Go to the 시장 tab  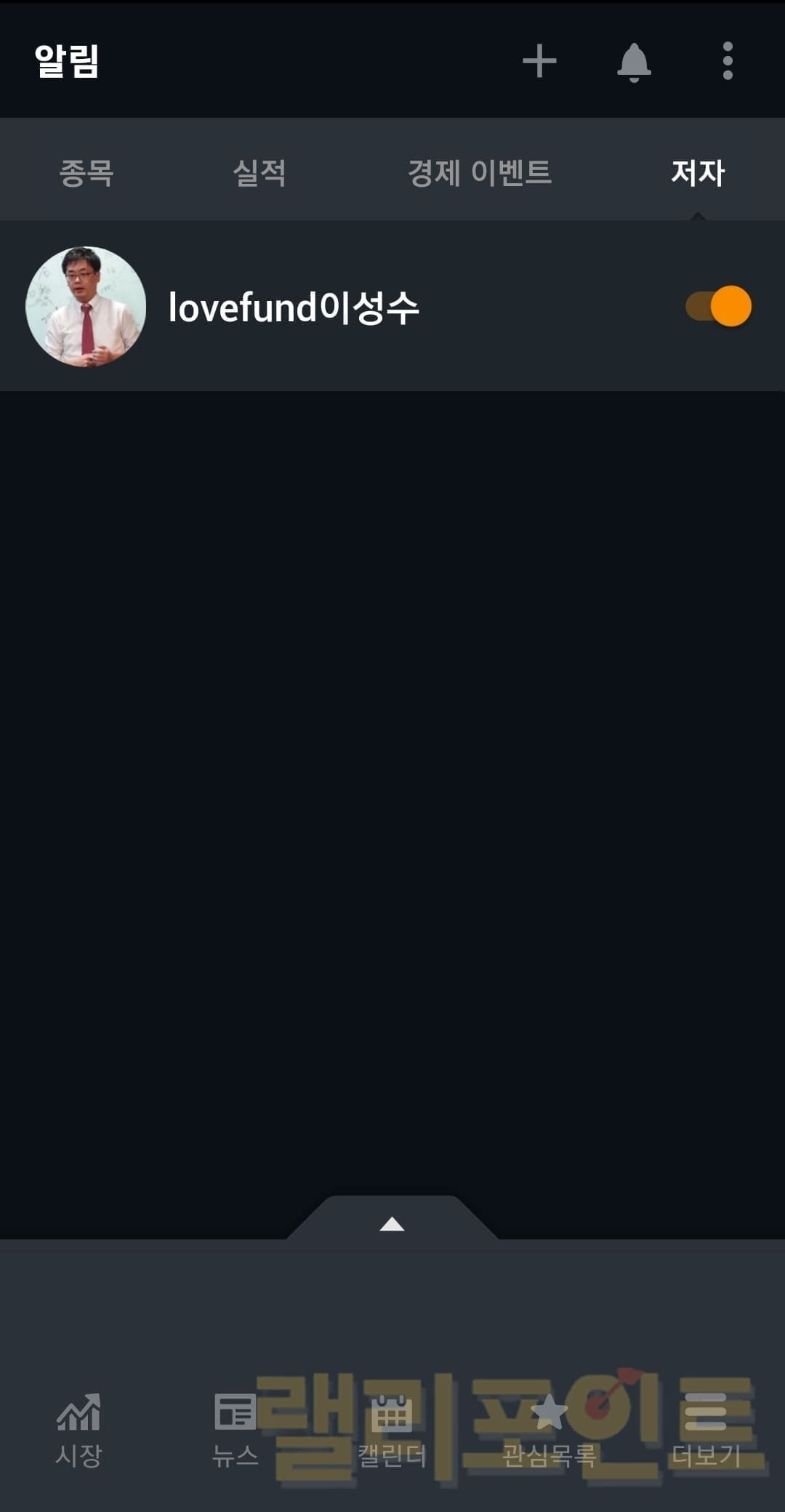click(x=78, y=1430)
